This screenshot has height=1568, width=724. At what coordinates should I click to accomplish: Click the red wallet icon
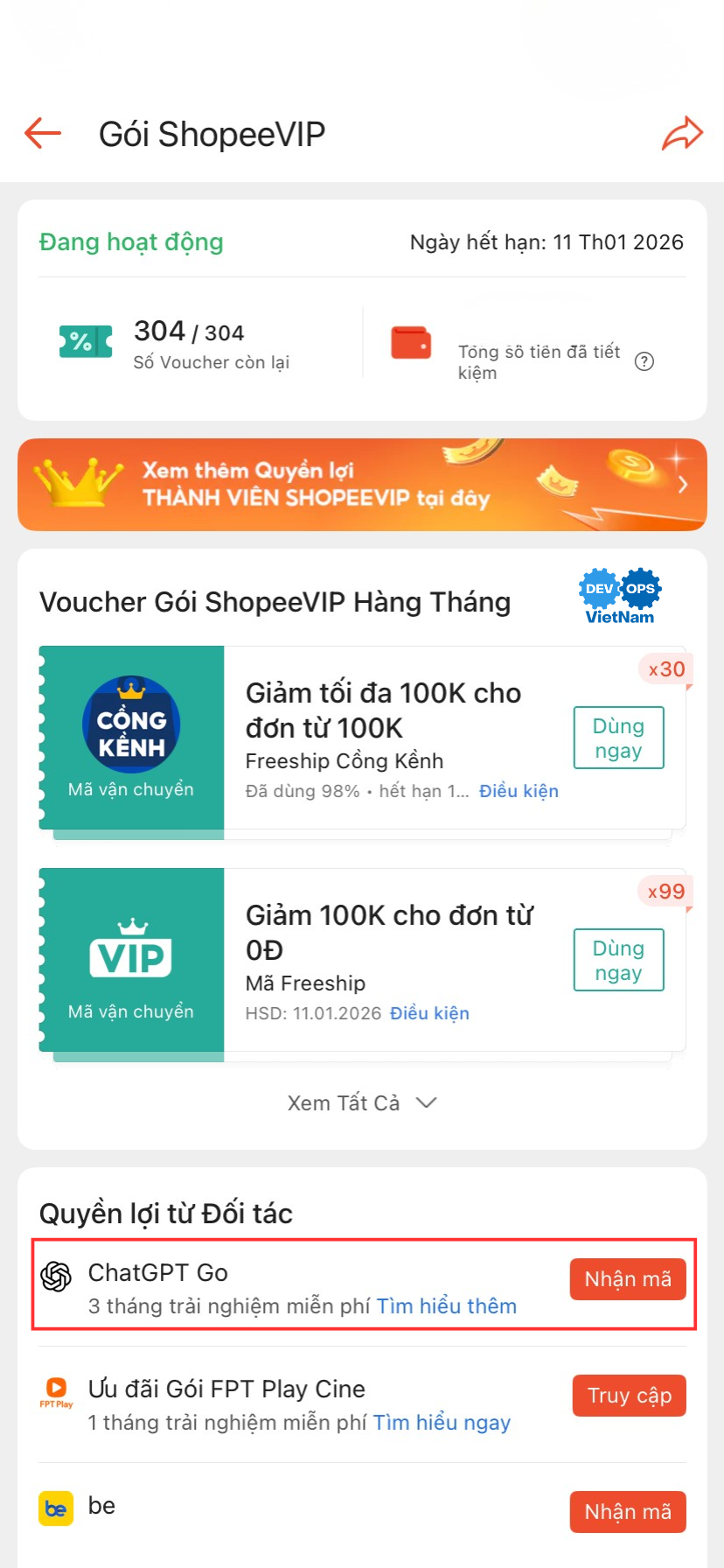click(410, 341)
